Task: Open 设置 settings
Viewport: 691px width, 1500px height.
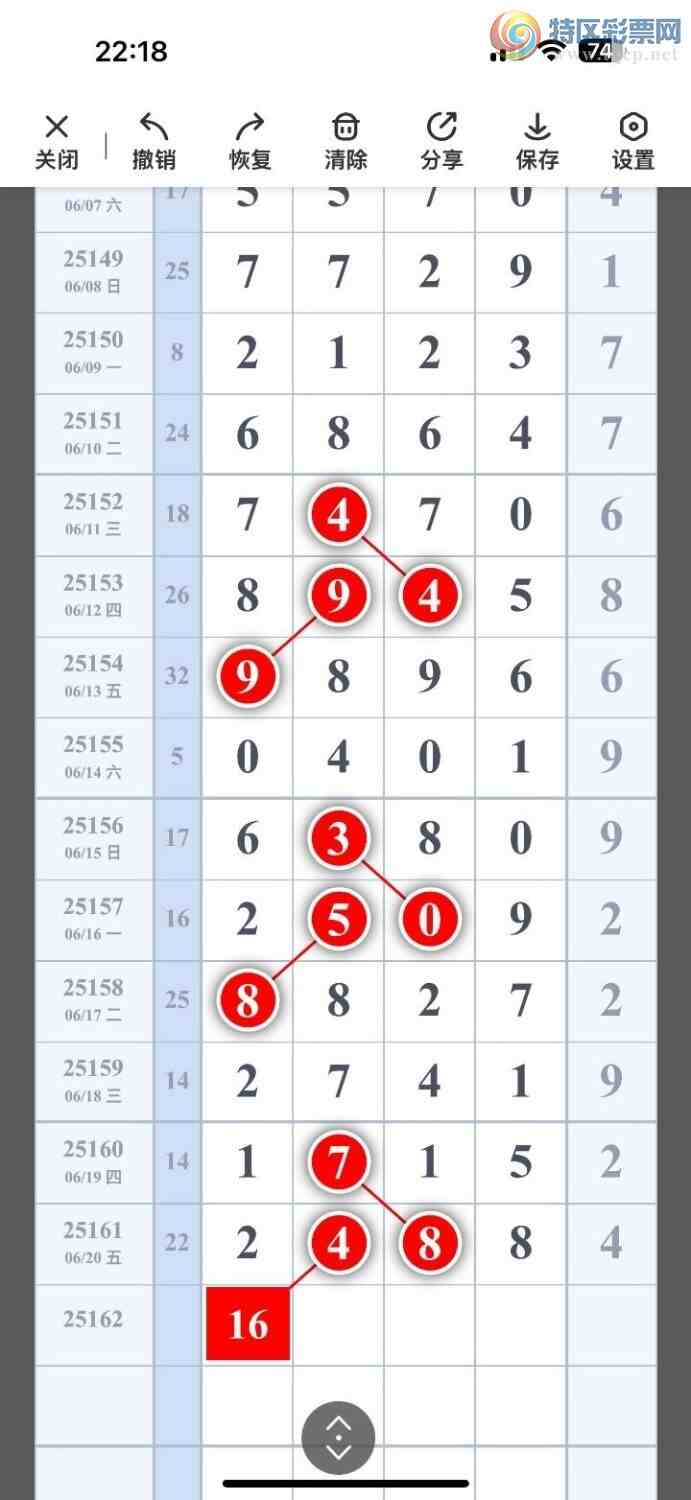Action: click(633, 141)
